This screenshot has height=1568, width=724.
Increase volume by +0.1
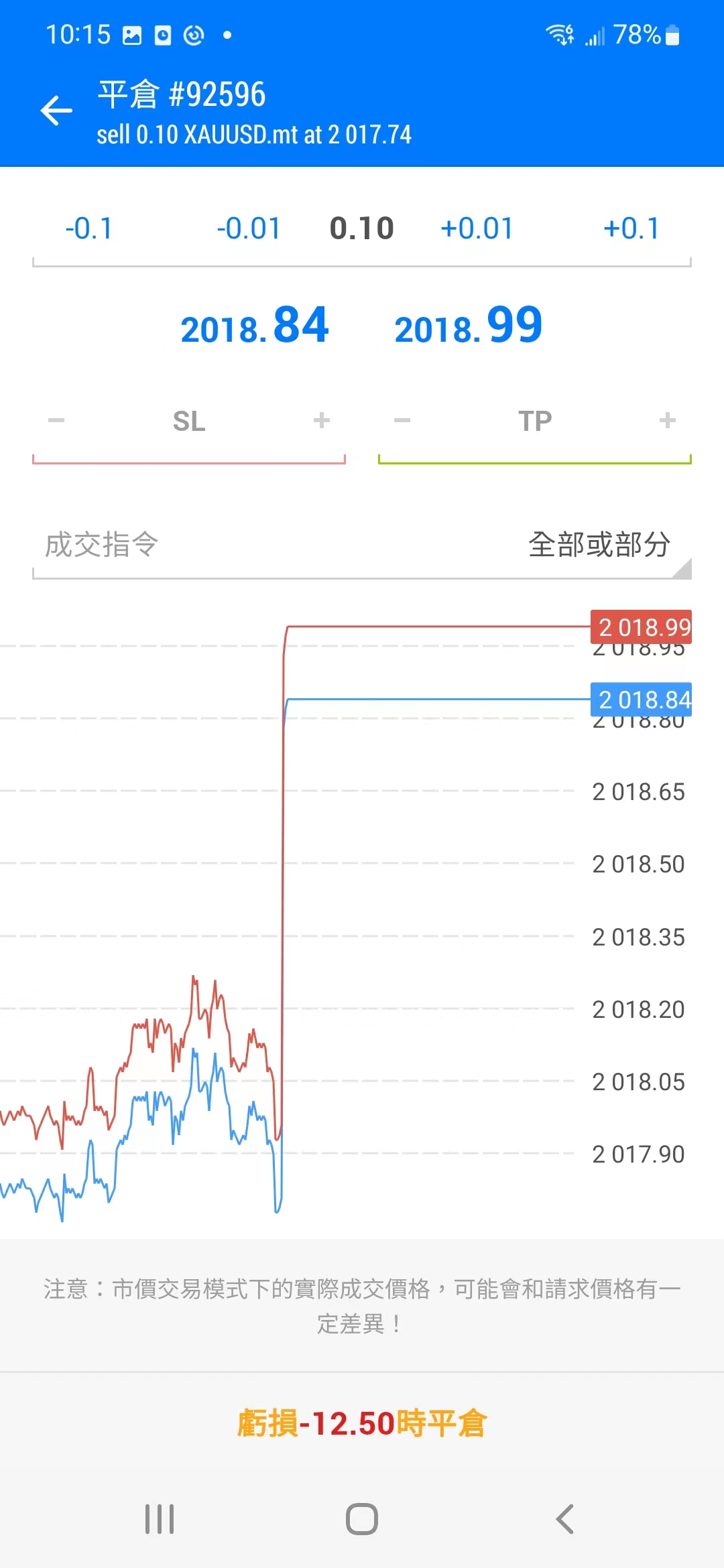click(x=631, y=228)
